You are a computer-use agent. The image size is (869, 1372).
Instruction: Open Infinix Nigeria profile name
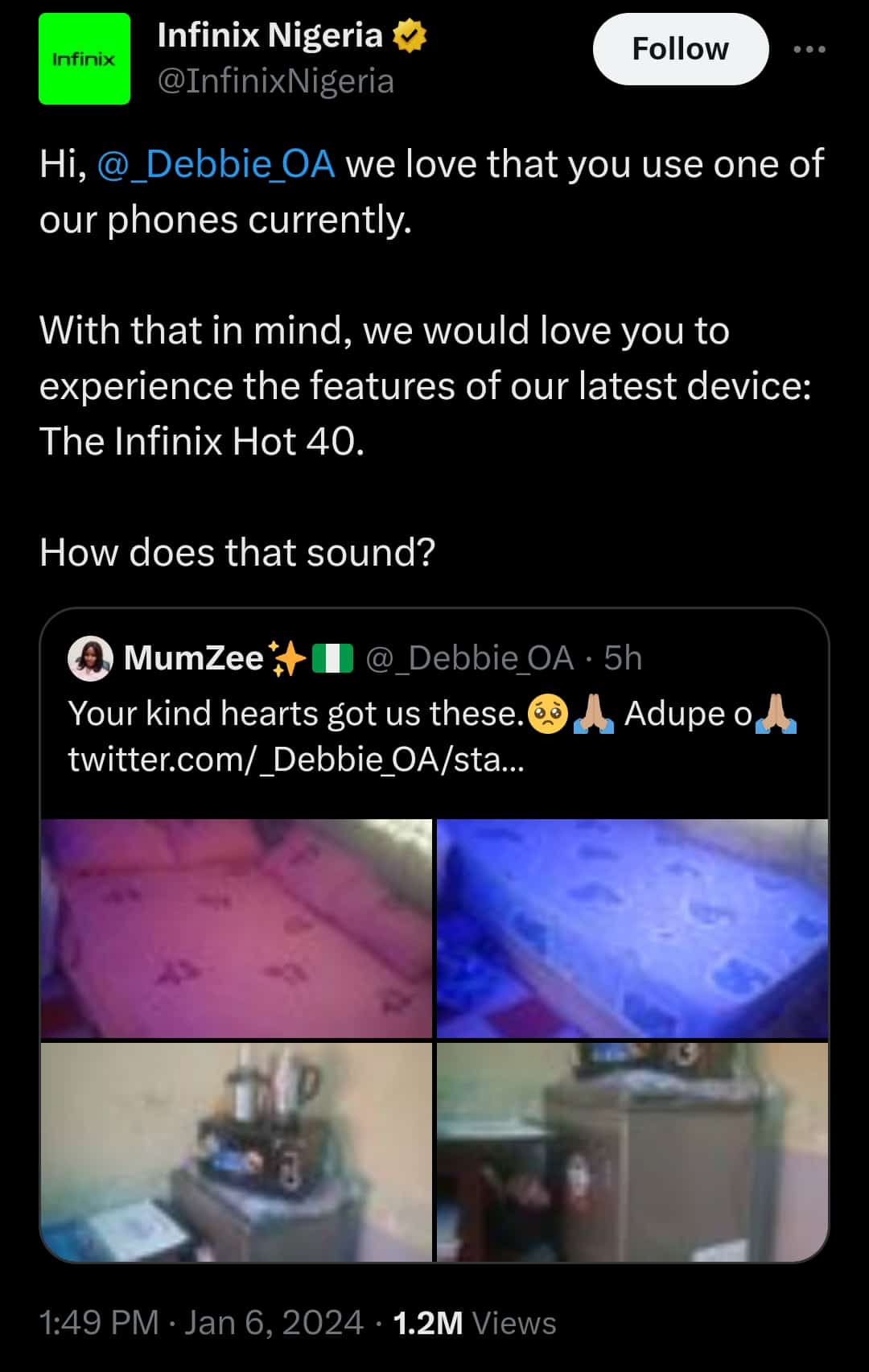point(270,35)
